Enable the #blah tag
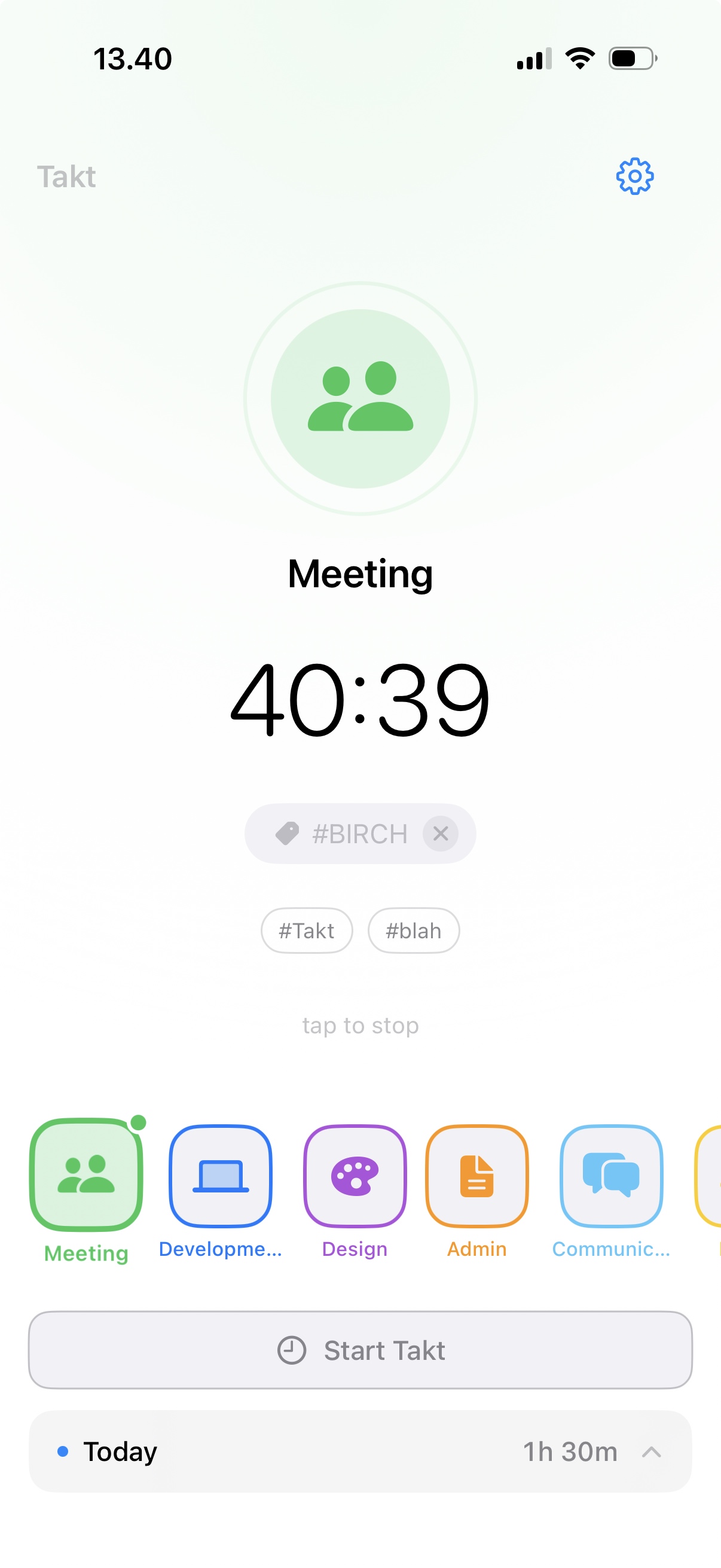721x1568 pixels. 413,930
